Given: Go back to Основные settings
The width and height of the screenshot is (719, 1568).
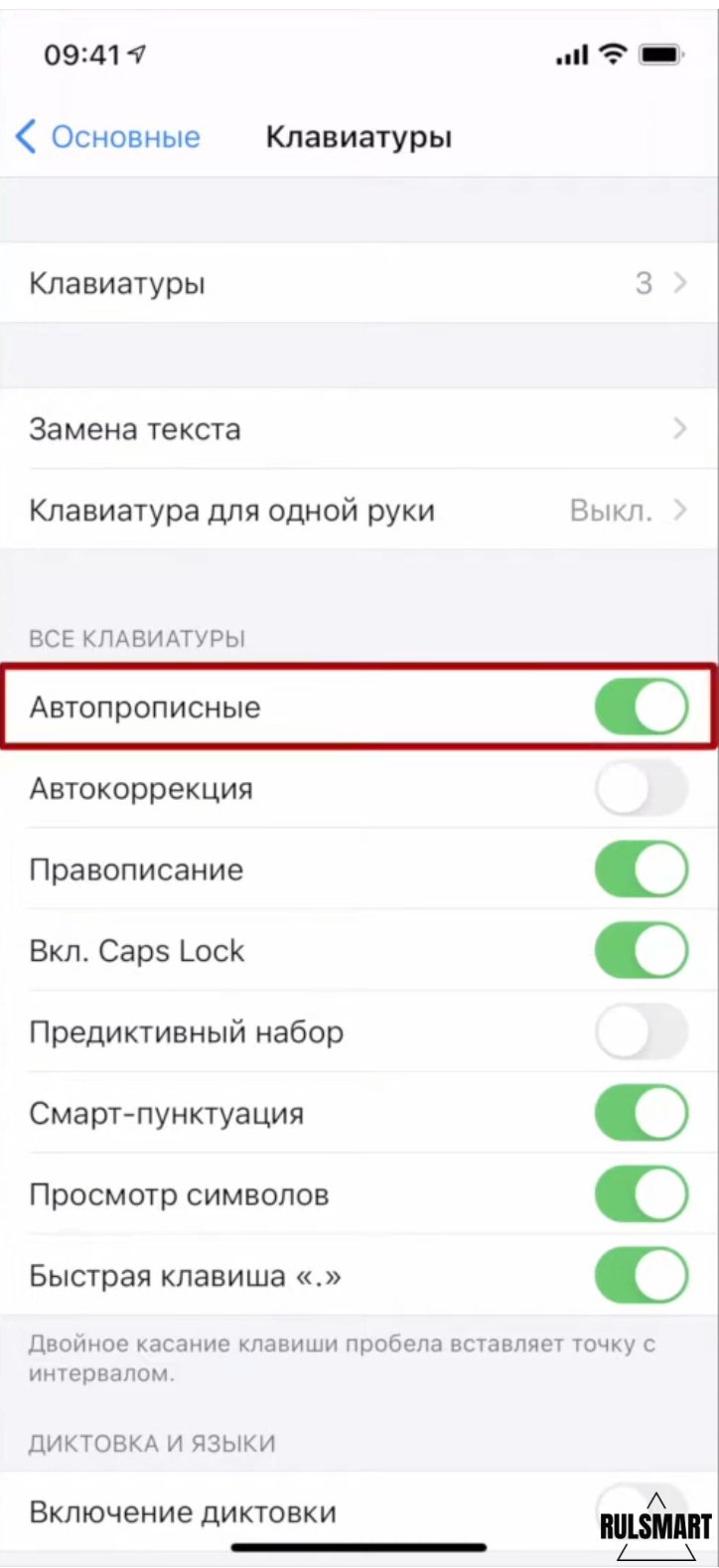Looking at the screenshot, I should coord(107,137).
